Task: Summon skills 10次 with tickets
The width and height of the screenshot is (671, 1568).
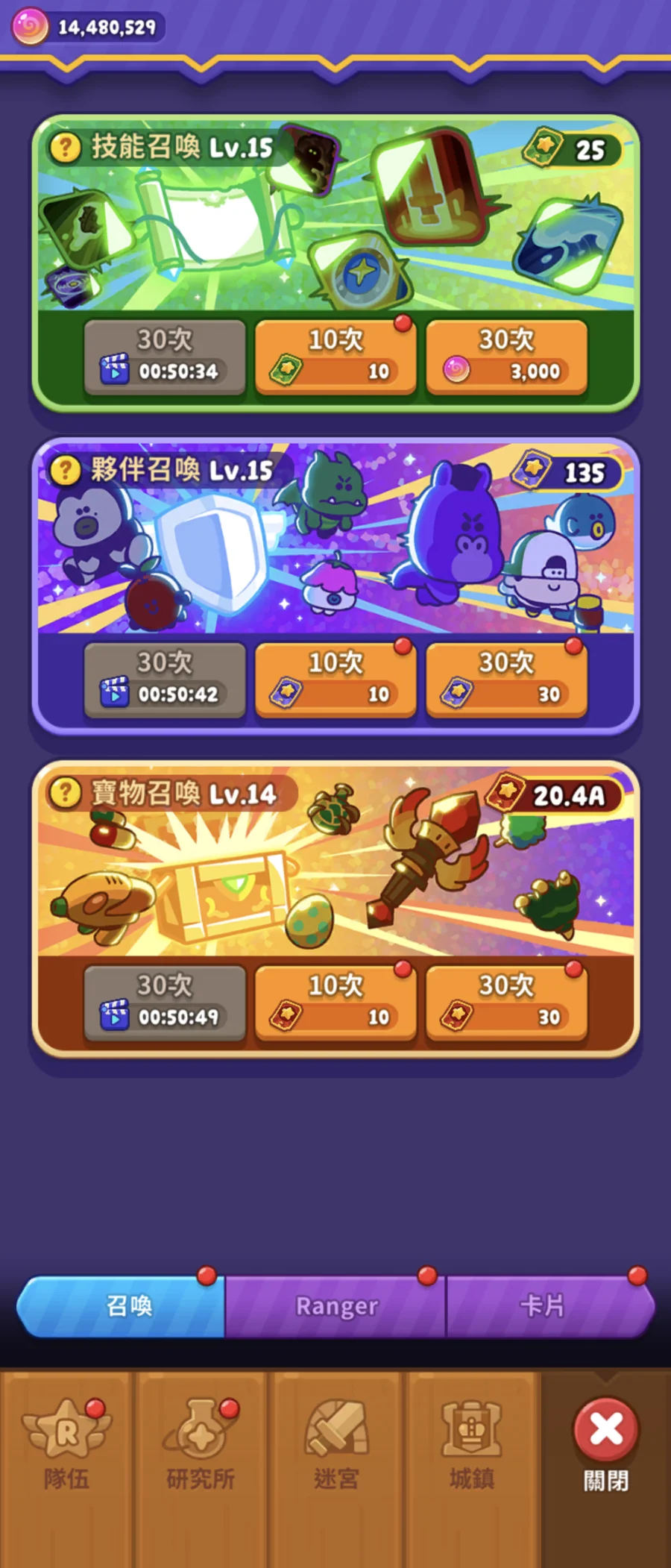Action: tap(335, 357)
